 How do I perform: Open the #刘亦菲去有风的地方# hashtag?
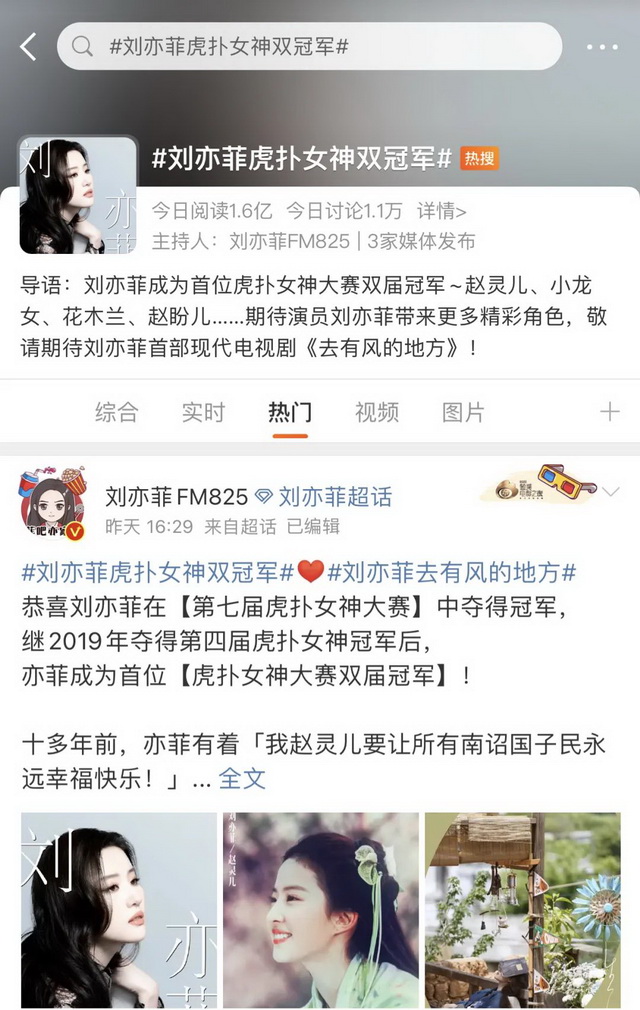click(452, 573)
